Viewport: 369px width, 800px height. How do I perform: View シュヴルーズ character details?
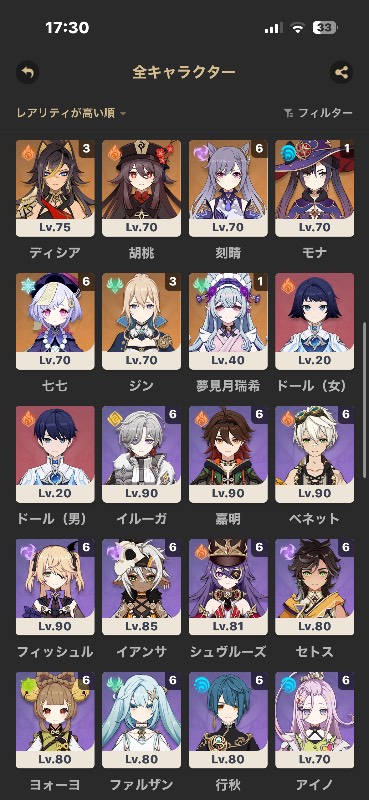point(228,587)
